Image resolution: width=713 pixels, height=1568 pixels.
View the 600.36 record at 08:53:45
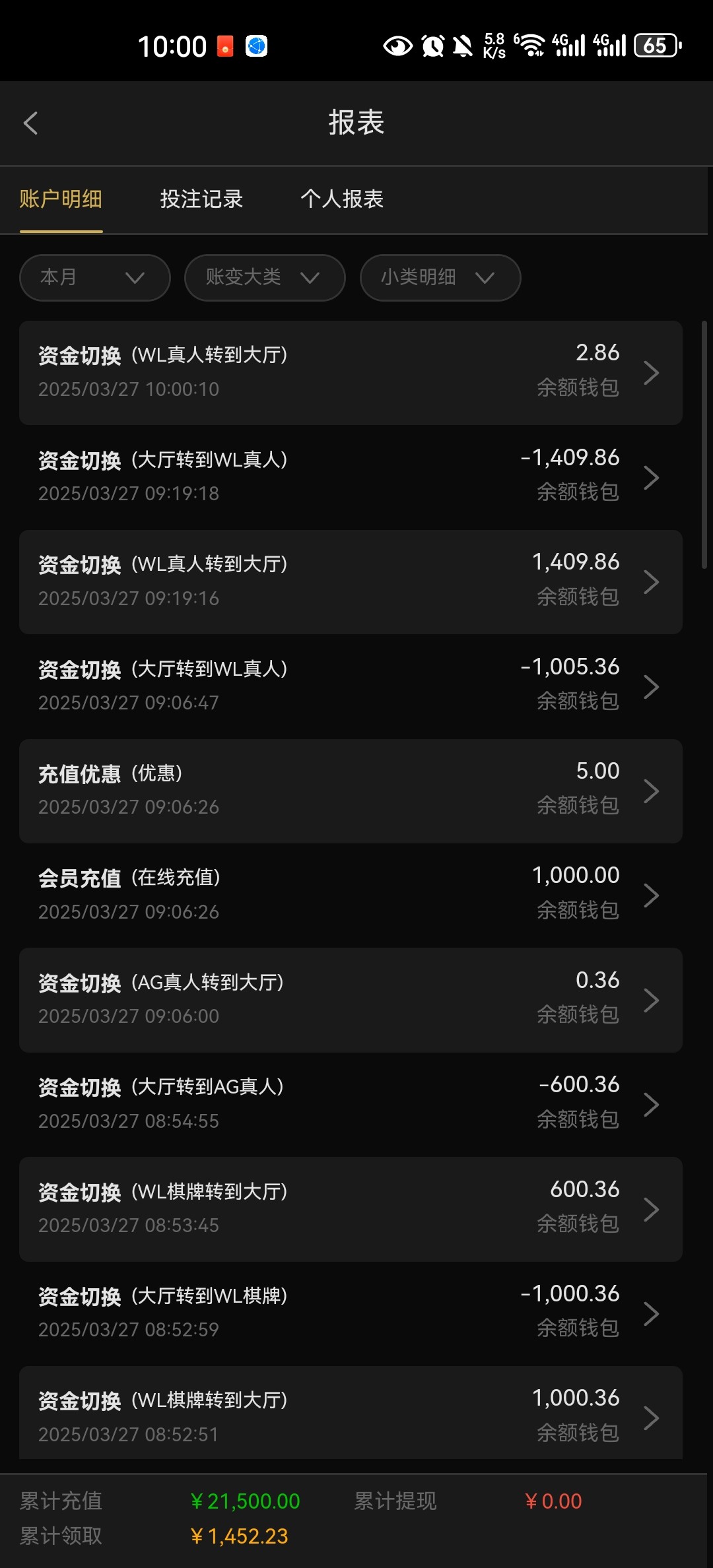click(351, 1209)
